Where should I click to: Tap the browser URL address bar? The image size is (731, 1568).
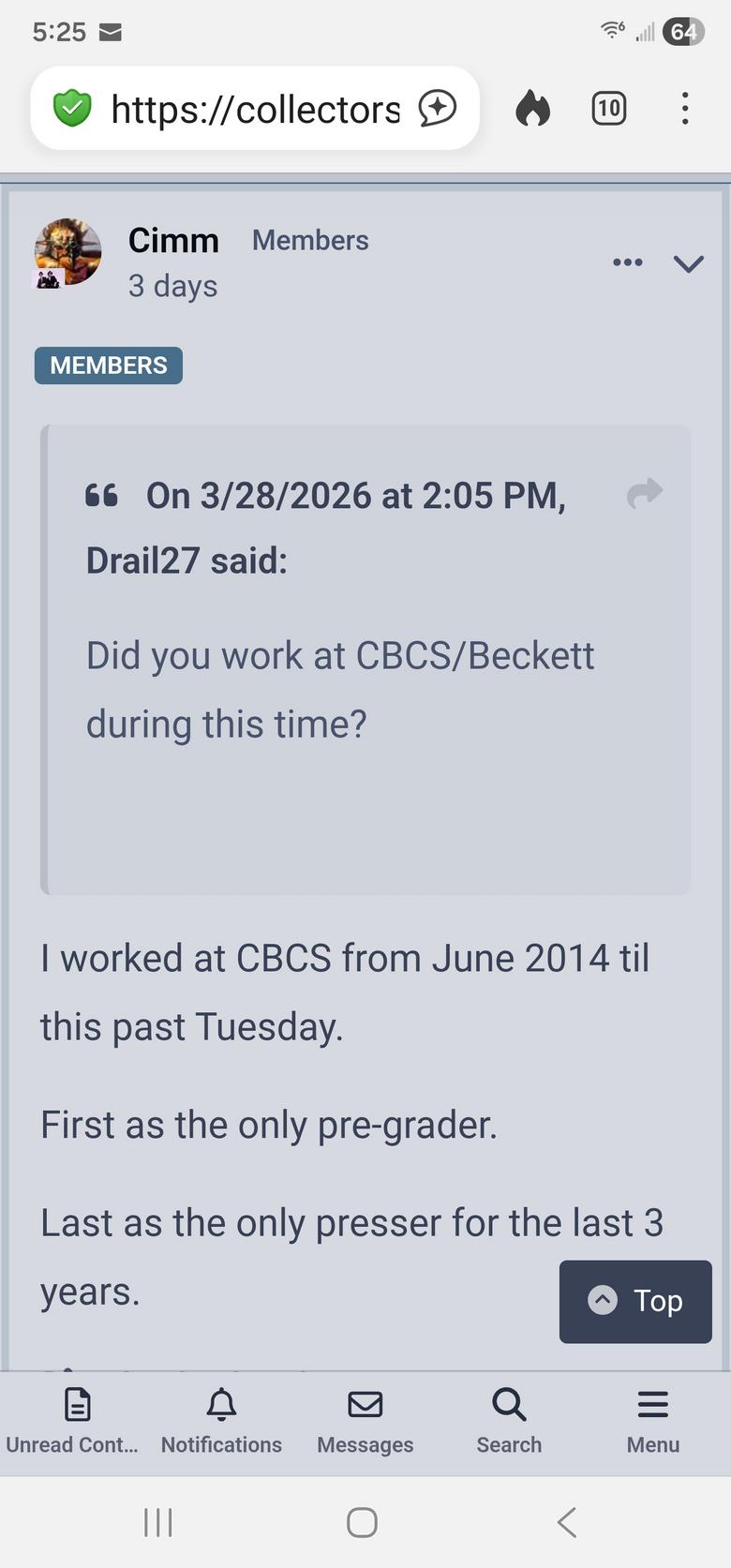point(253,110)
